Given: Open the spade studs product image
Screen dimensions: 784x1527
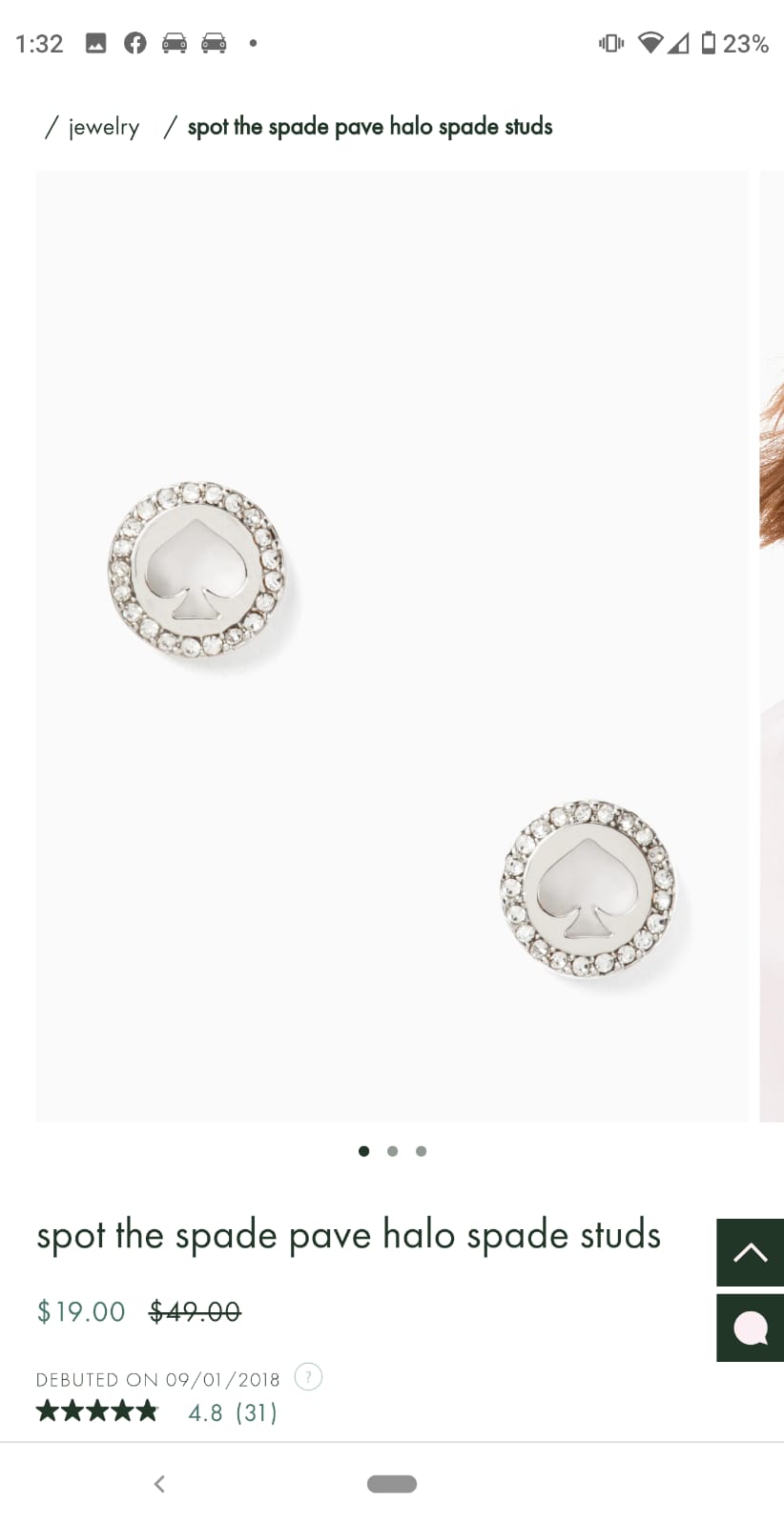Looking at the screenshot, I should (392, 646).
